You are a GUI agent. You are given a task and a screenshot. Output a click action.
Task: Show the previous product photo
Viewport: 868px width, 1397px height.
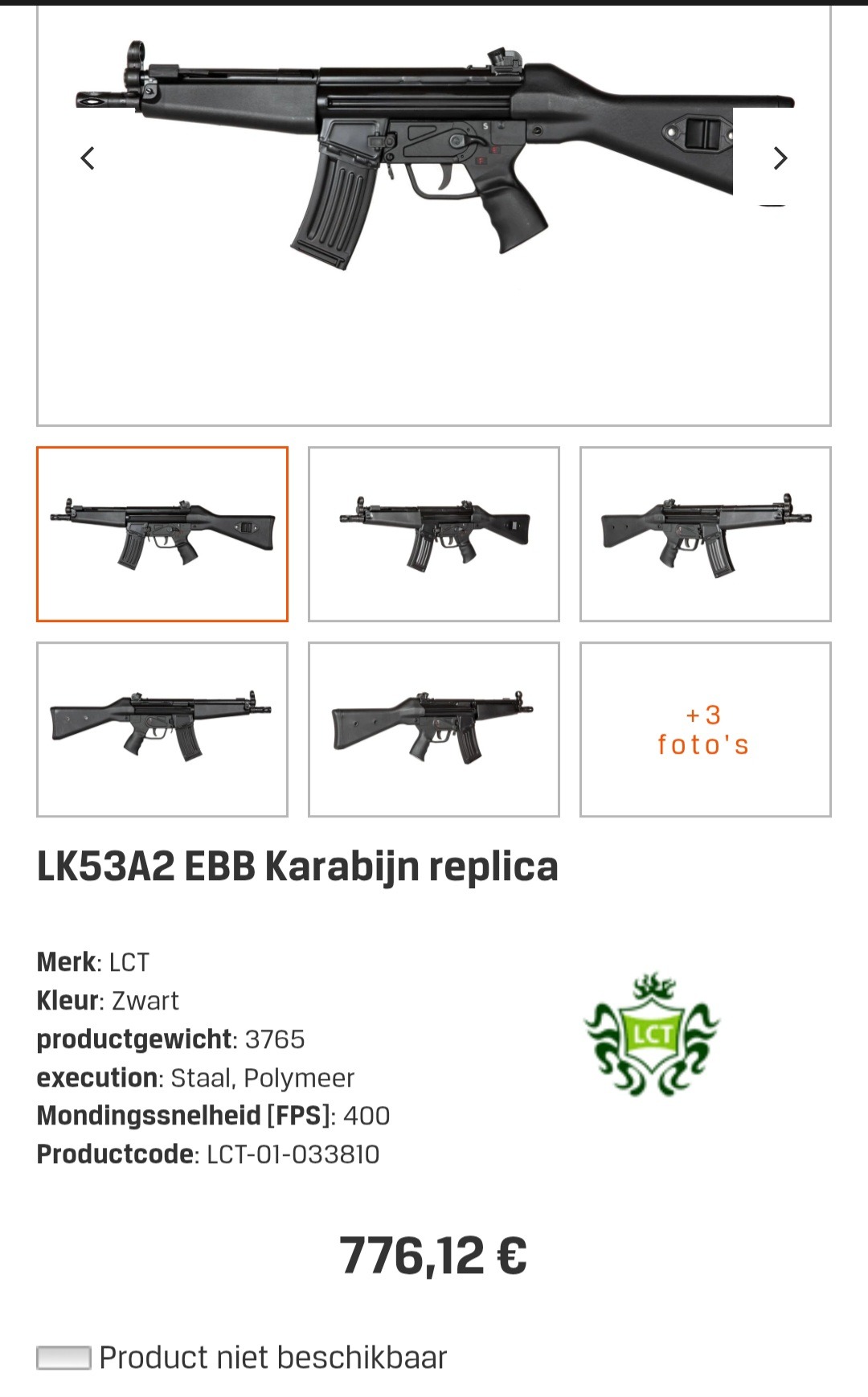(x=88, y=158)
